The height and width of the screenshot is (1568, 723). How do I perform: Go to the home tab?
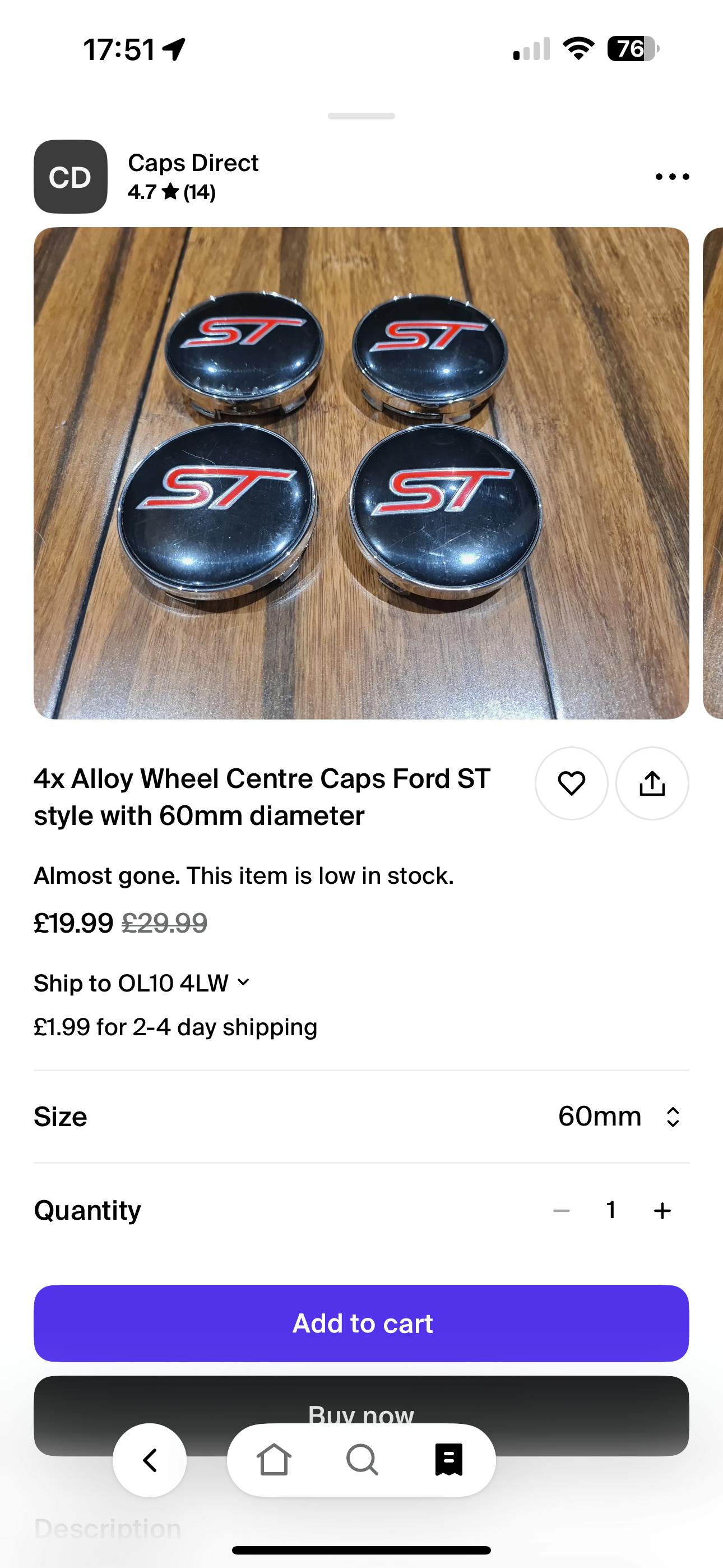tap(274, 1460)
